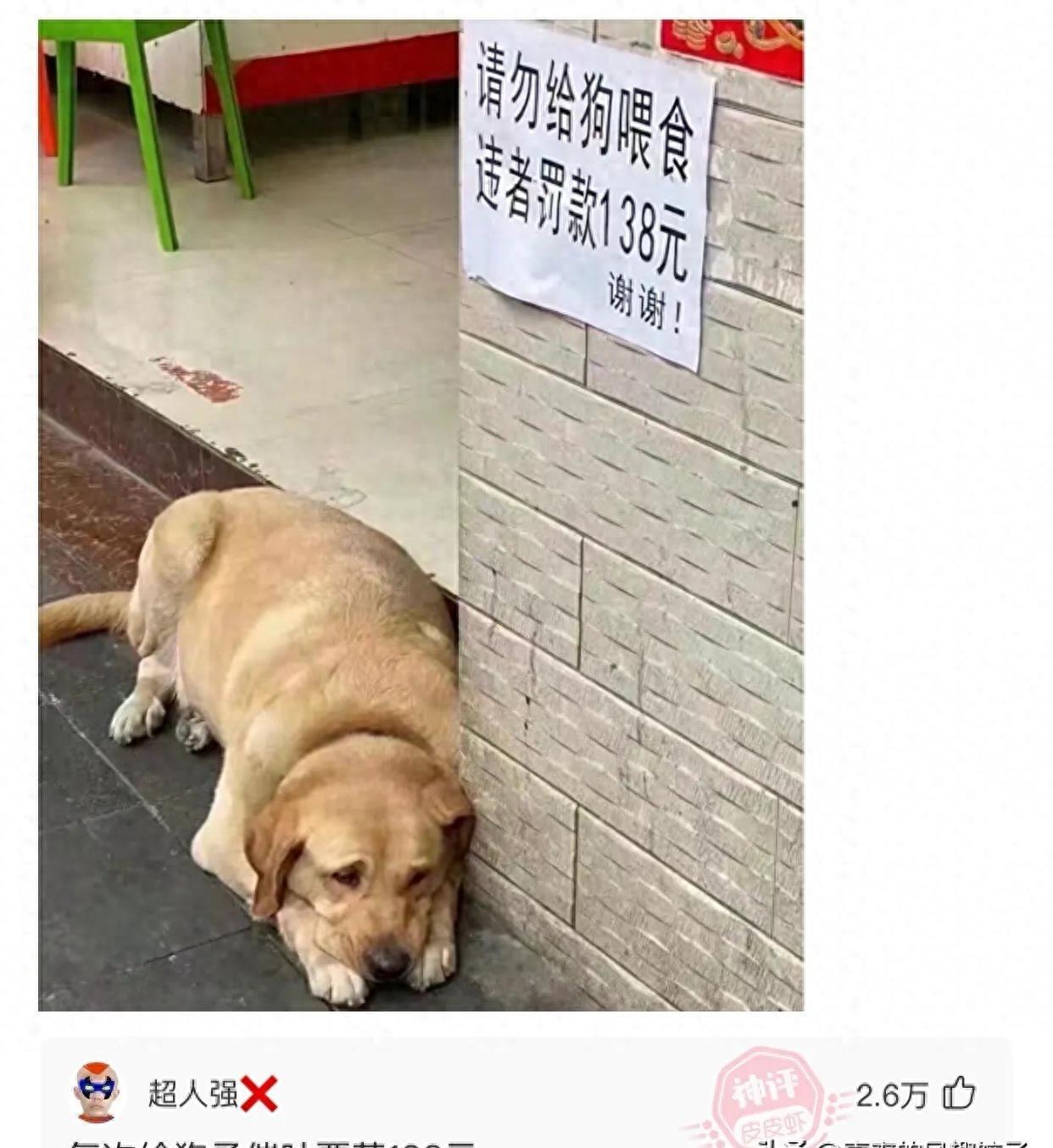Open 超人强's profile avatar
Screen dimensions: 1053x1148
tap(97, 1092)
